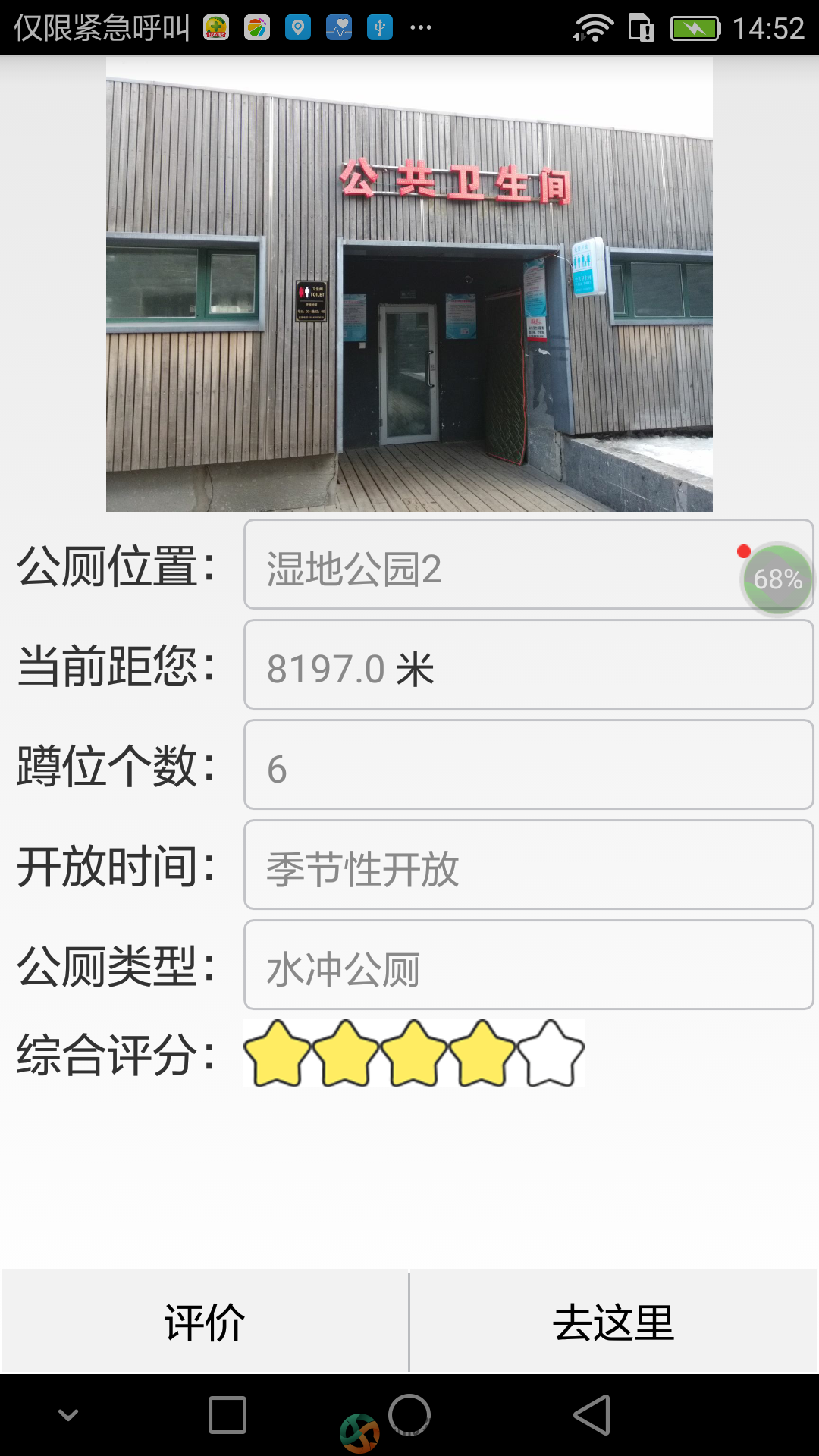Tap the 评价 button to rate the toilet

[205, 1322]
